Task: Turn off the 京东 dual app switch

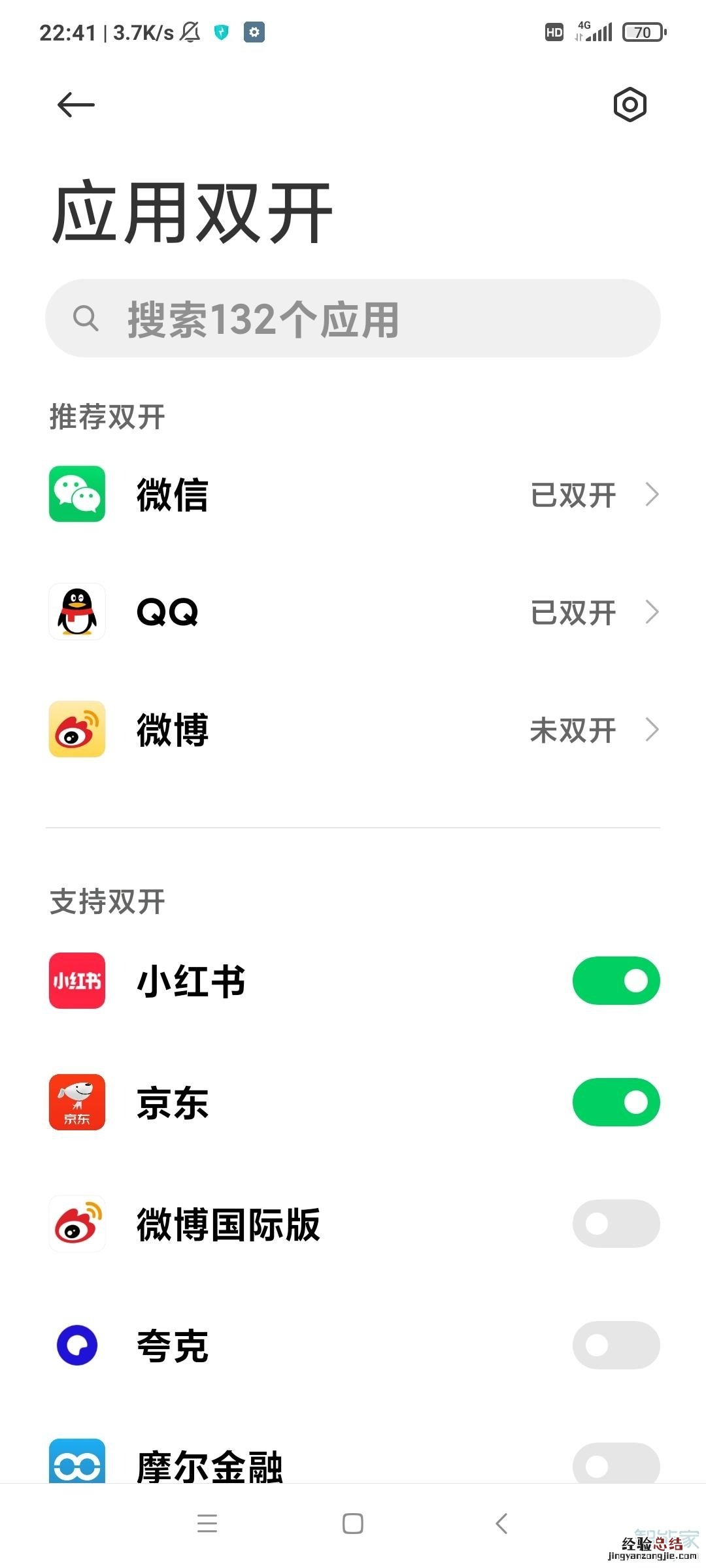Action: point(616,1102)
